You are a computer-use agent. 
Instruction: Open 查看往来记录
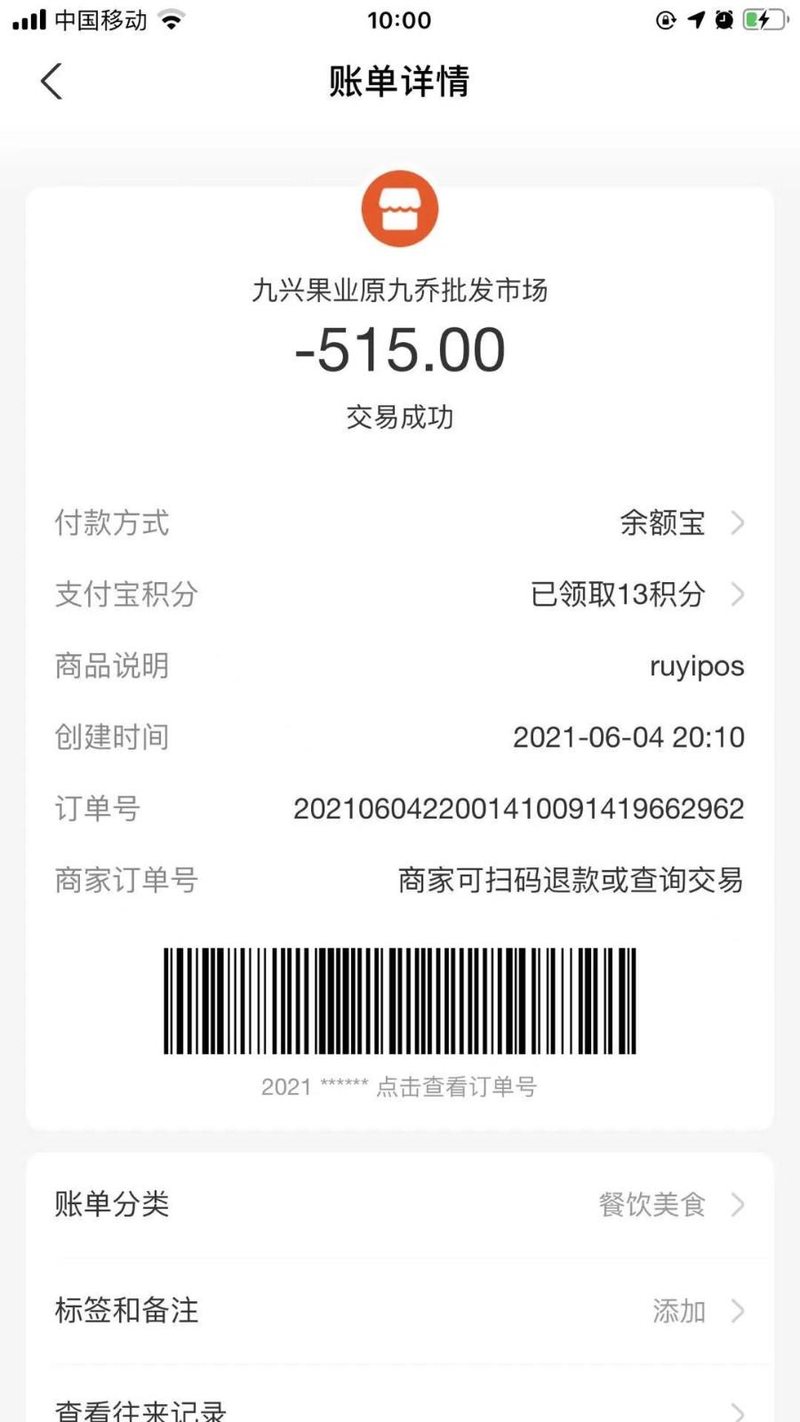pos(400,1408)
